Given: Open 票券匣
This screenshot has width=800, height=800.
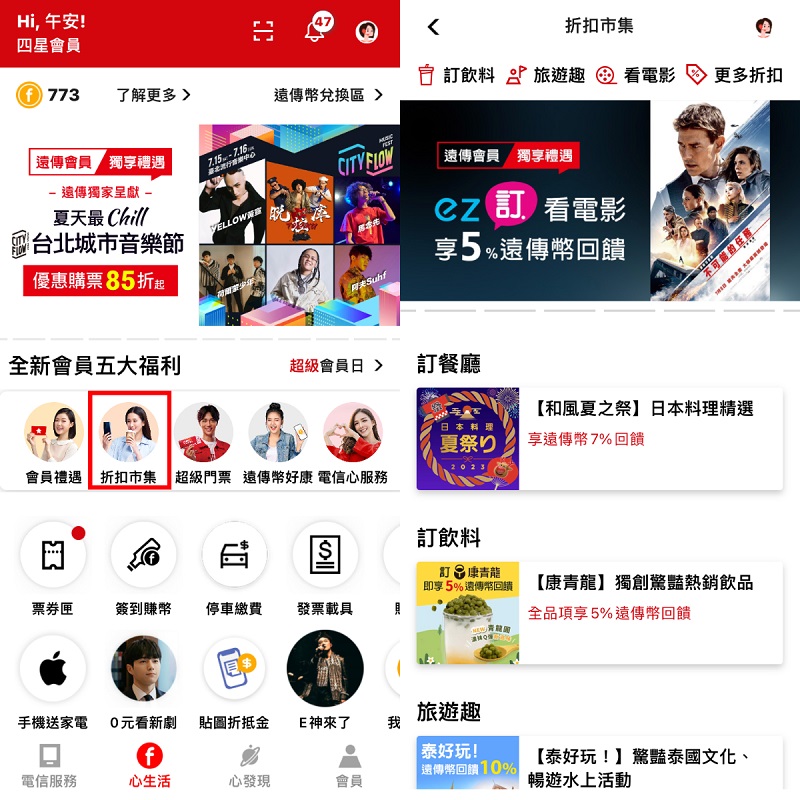Looking at the screenshot, I should 53,566.
